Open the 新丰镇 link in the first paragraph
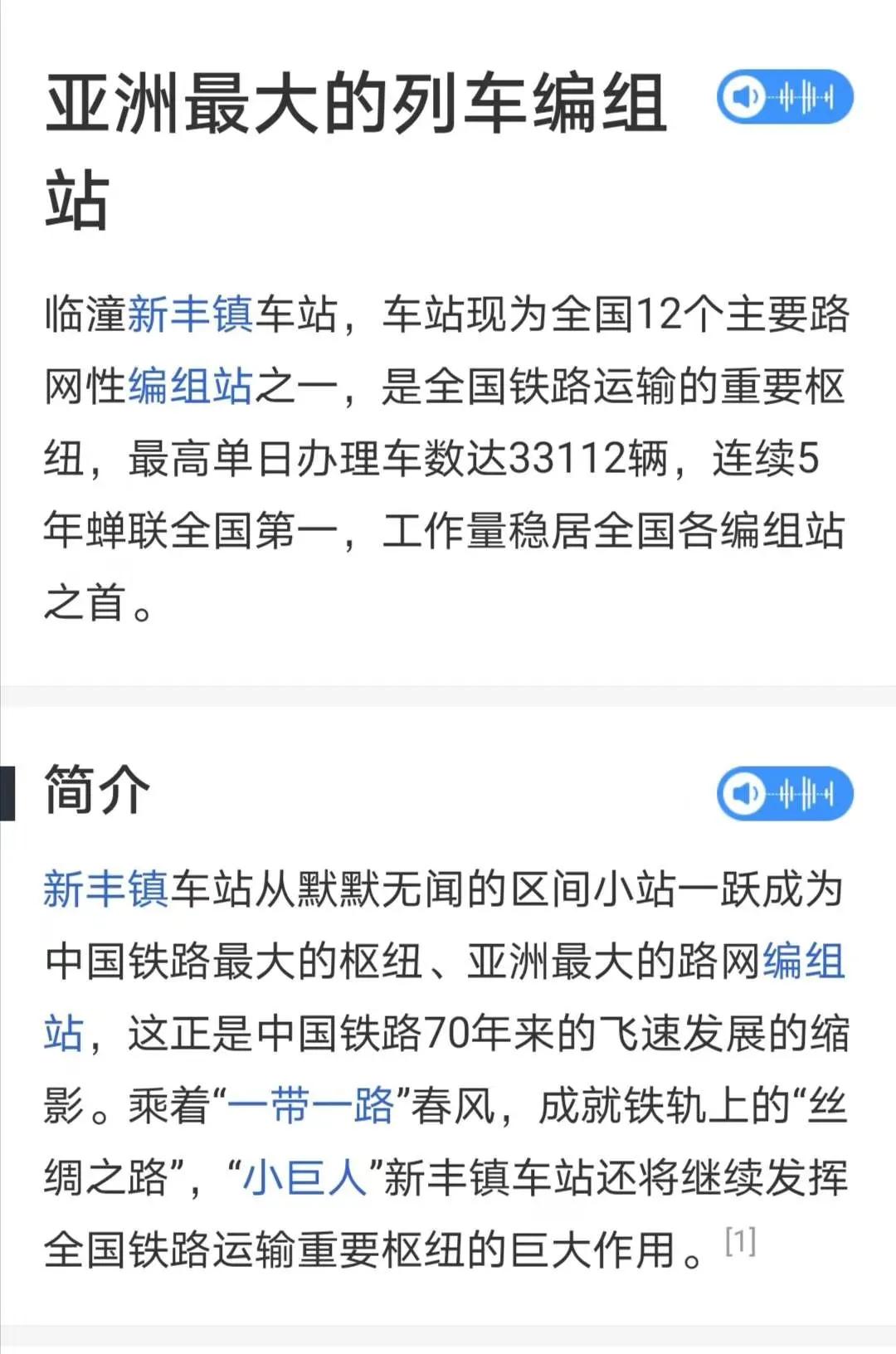The image size is (896, 1354). tap(192, 315)
